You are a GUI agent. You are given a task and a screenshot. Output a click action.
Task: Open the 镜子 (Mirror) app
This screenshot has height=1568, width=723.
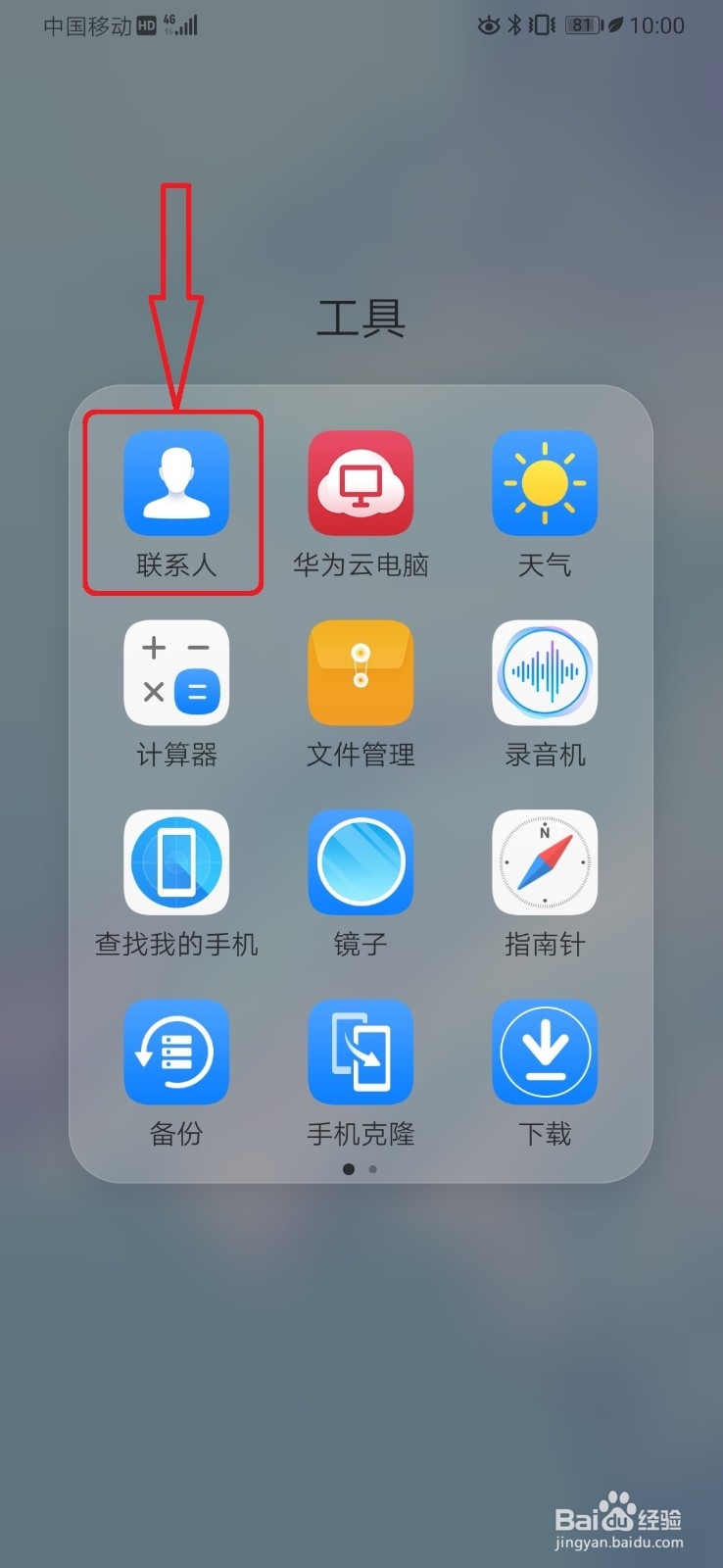pos(361,862)
